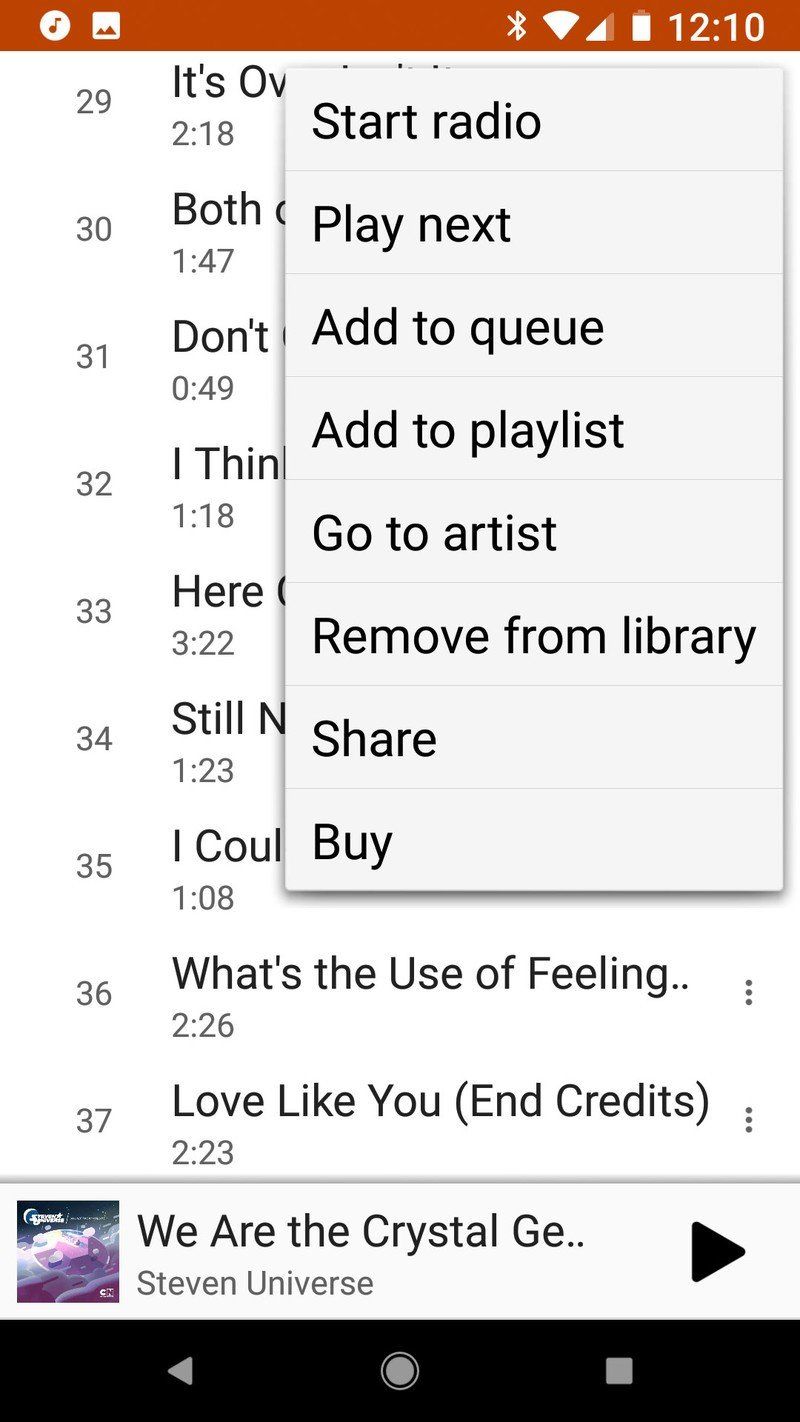Screen dimensions: 800x1422
Task: Open overflow menu for What's the Use of Feeling
Action: (748, 992)
